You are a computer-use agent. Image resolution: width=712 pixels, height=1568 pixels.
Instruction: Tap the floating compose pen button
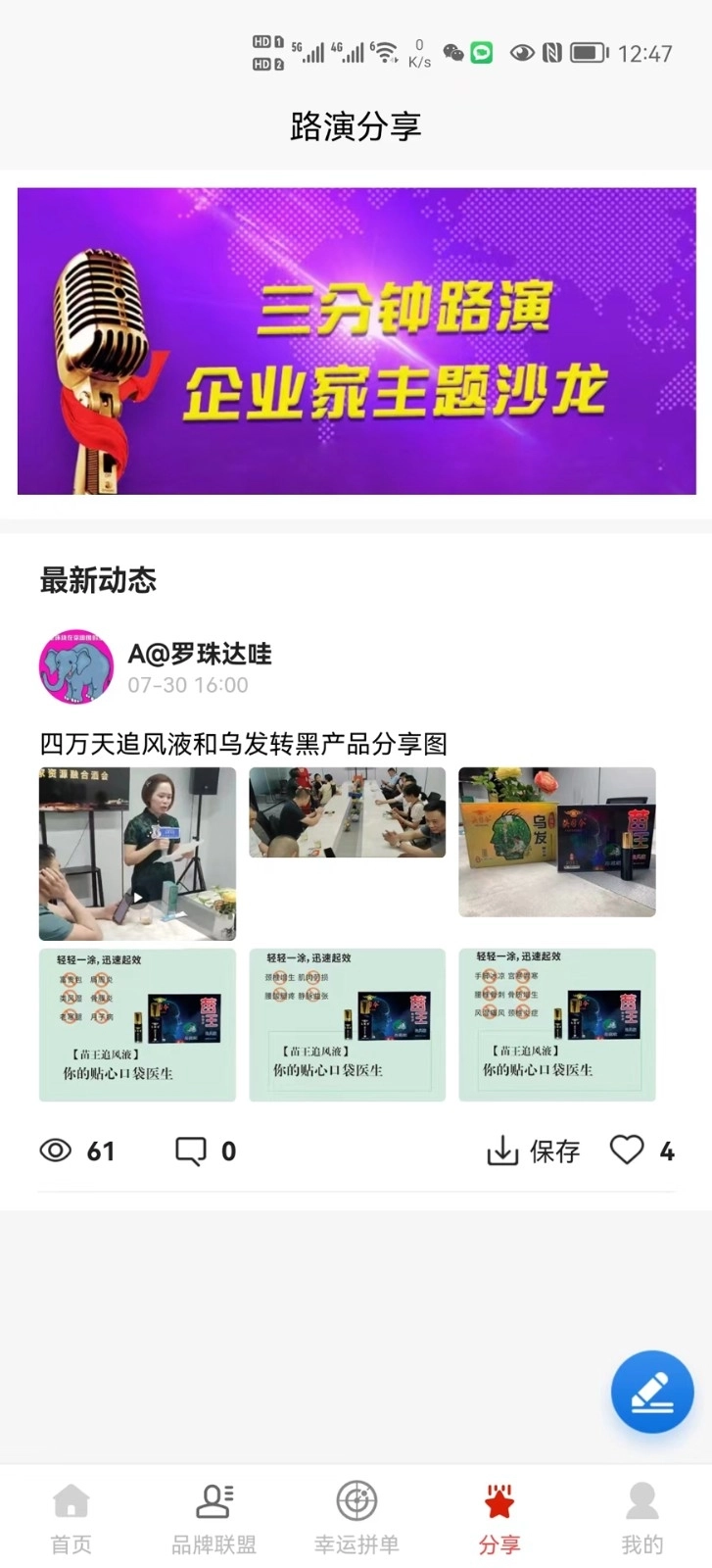pos(651,1392)
